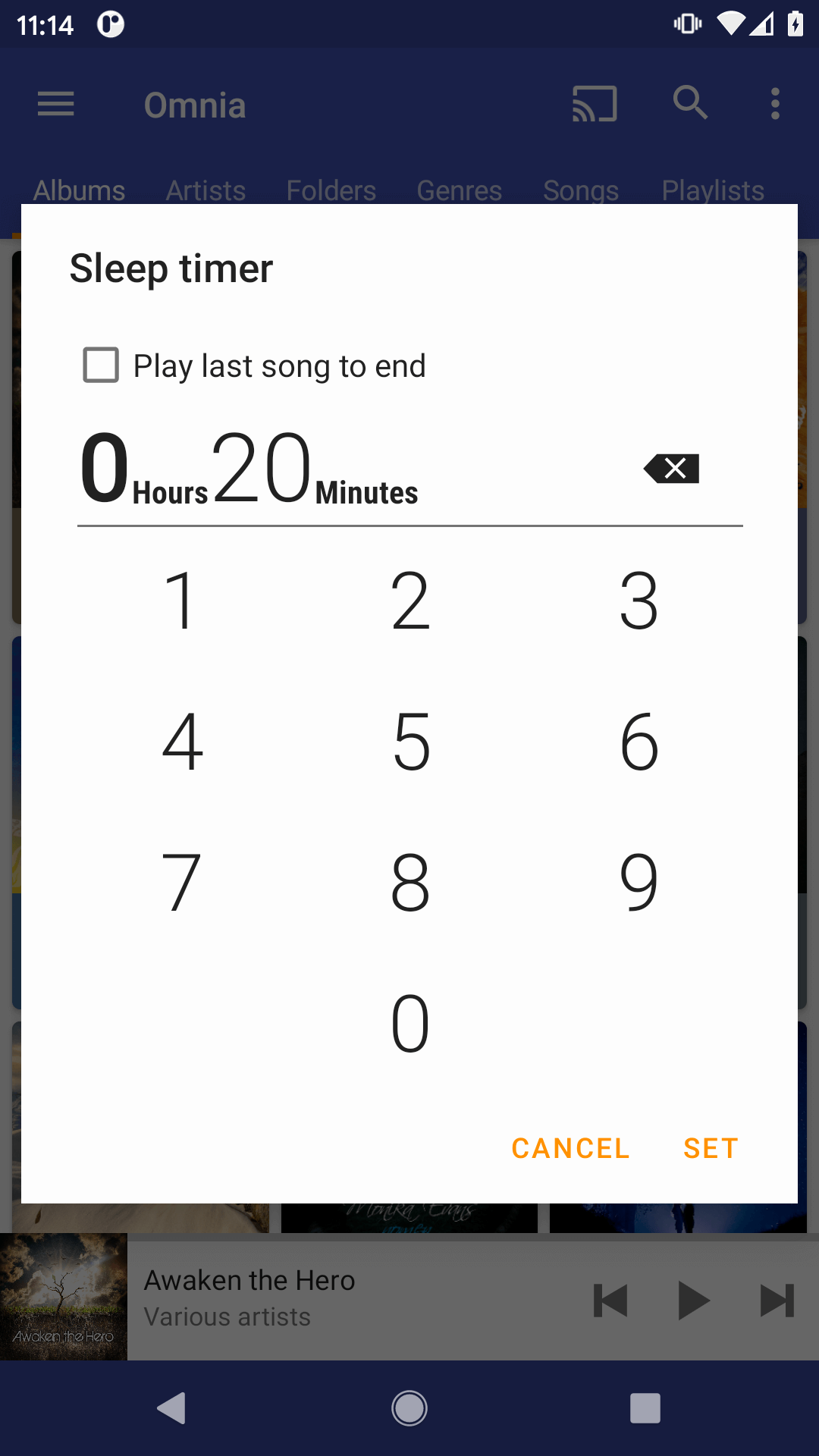
Task: Tap number 5 on the keypad
Action: pos(409,742)
